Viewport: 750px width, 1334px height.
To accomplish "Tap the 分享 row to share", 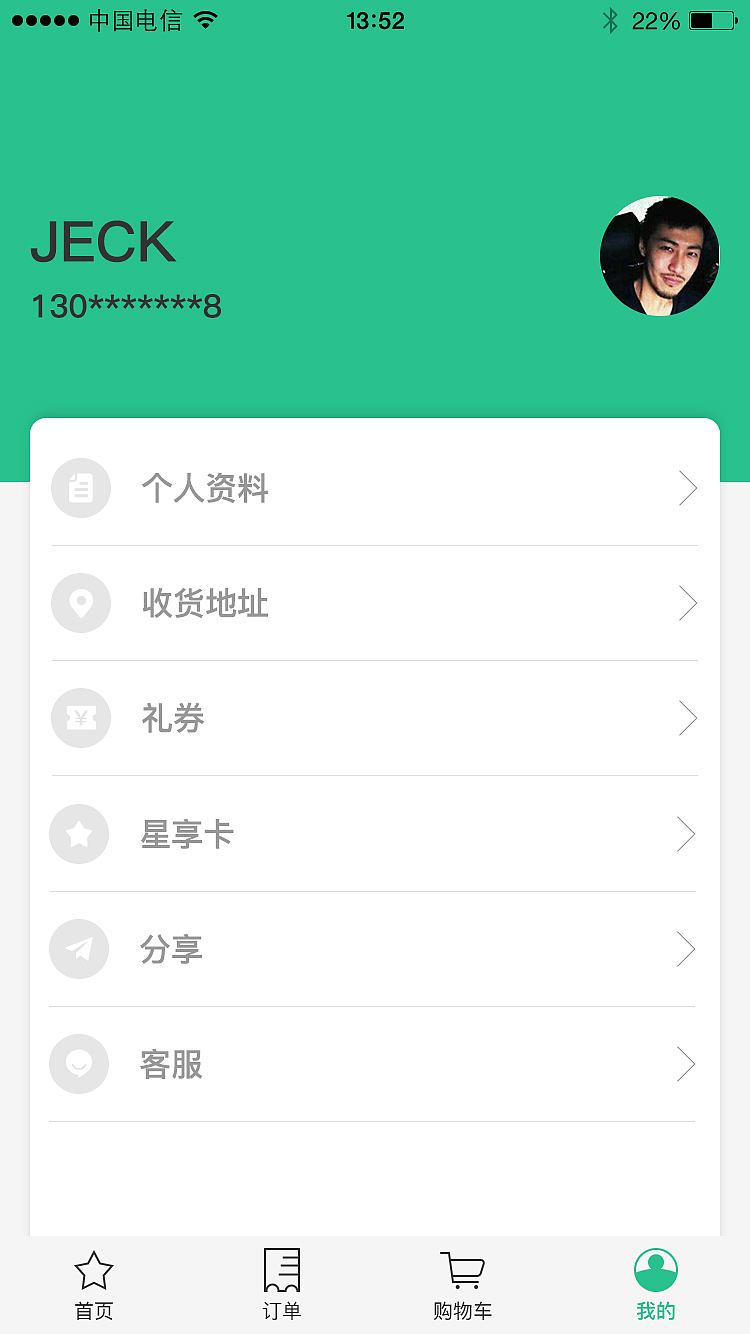I will coord(375,948).
